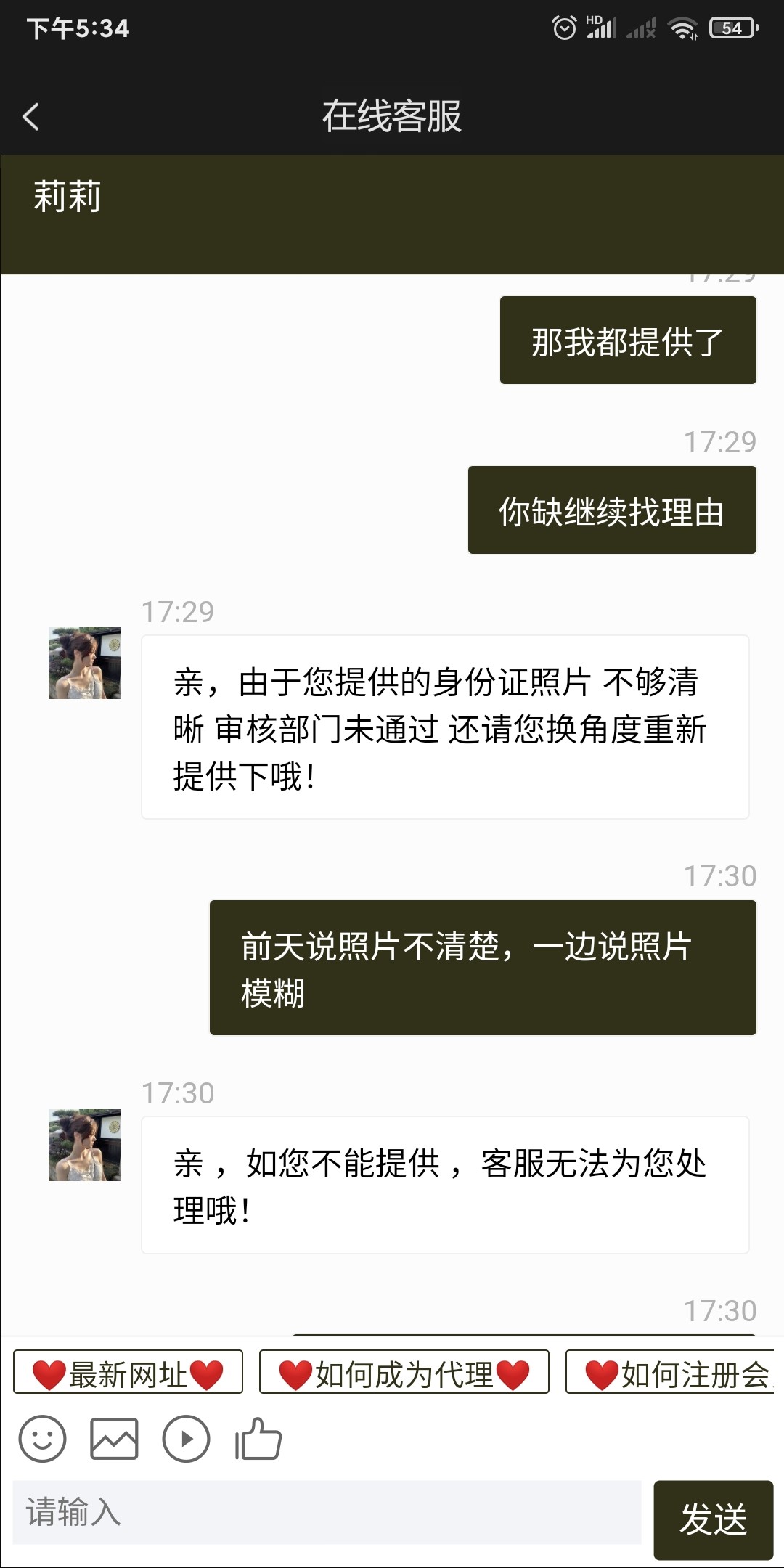Tap the video play icon
The height and width of the screenshot is (1568, 784).
point(186,1438)
